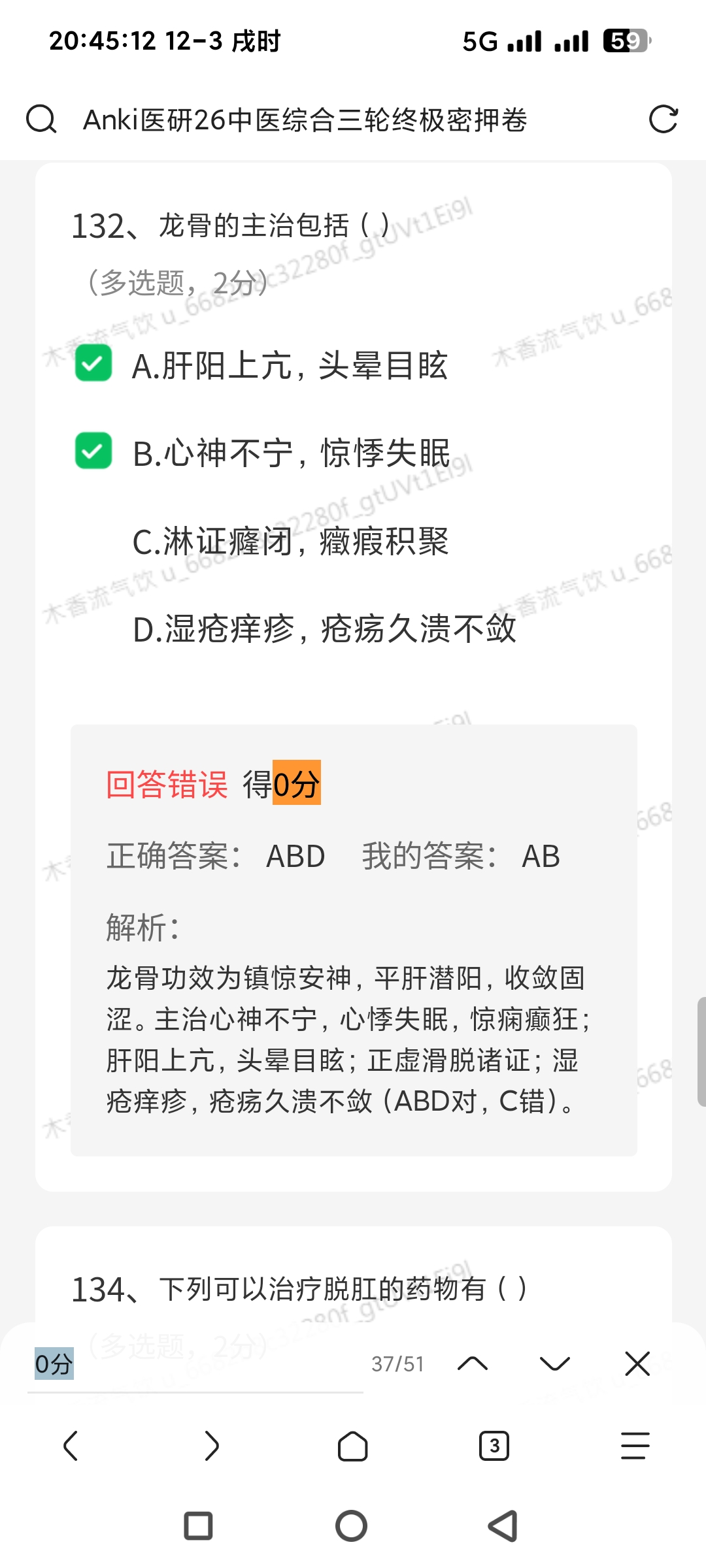The width and height of the screenshot is (706, 1568).
Task: Open the browser home page
Action: coord(352,1445)
